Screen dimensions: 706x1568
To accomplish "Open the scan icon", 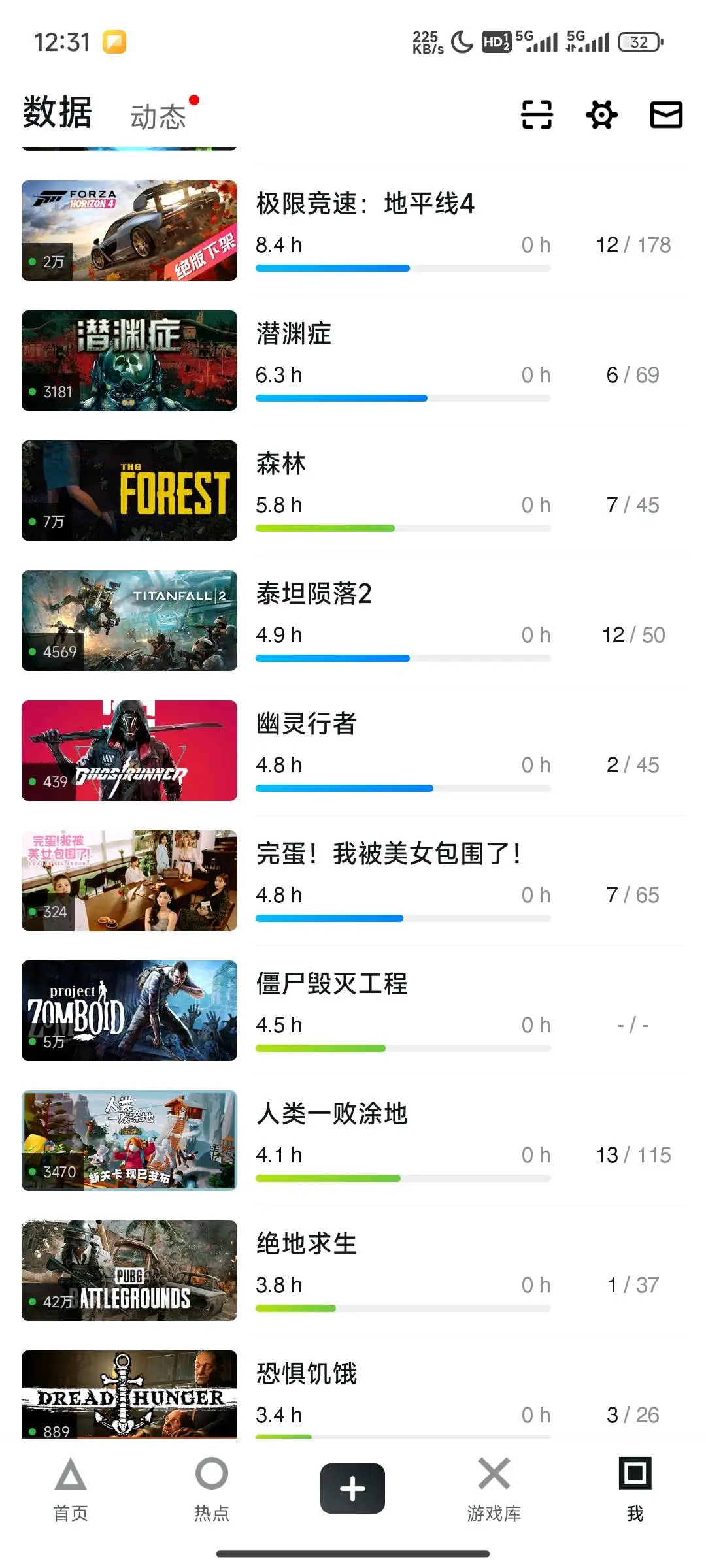I will (x=537, y=115).
